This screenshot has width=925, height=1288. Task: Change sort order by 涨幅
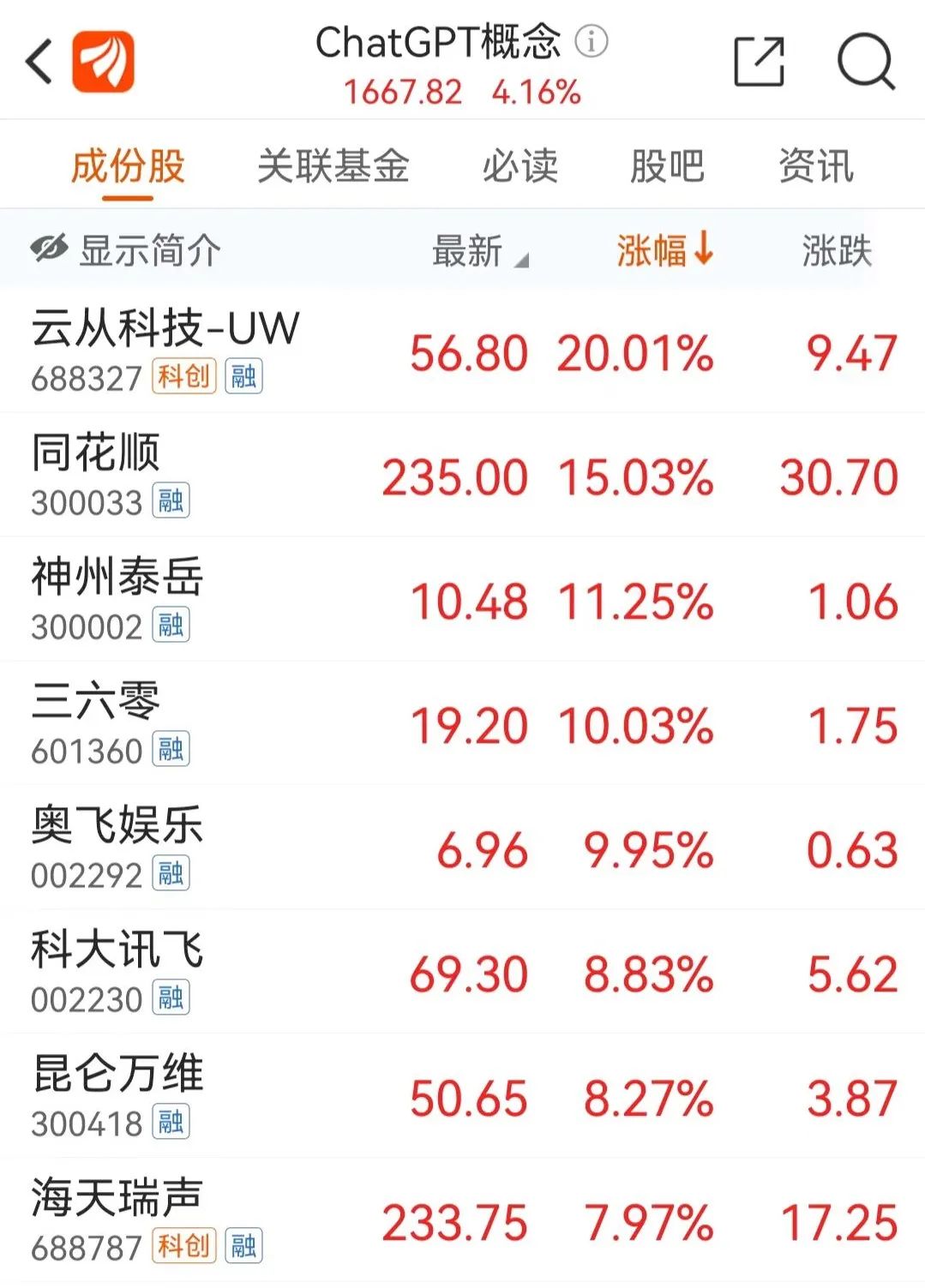click(664, 251)
